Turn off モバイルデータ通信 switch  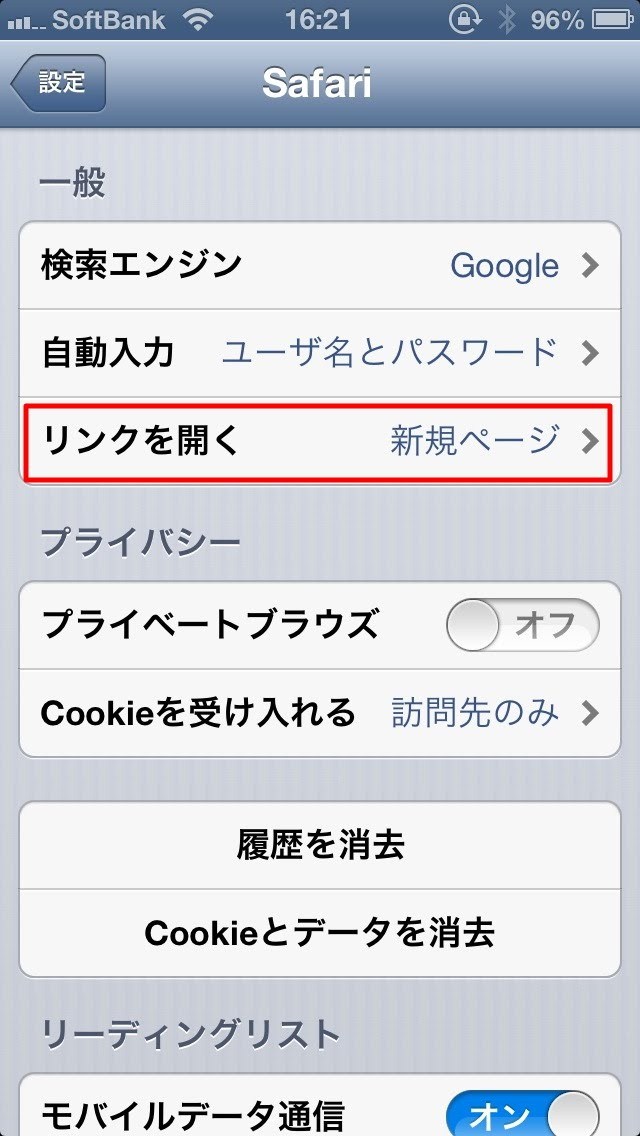[522, 1112]
